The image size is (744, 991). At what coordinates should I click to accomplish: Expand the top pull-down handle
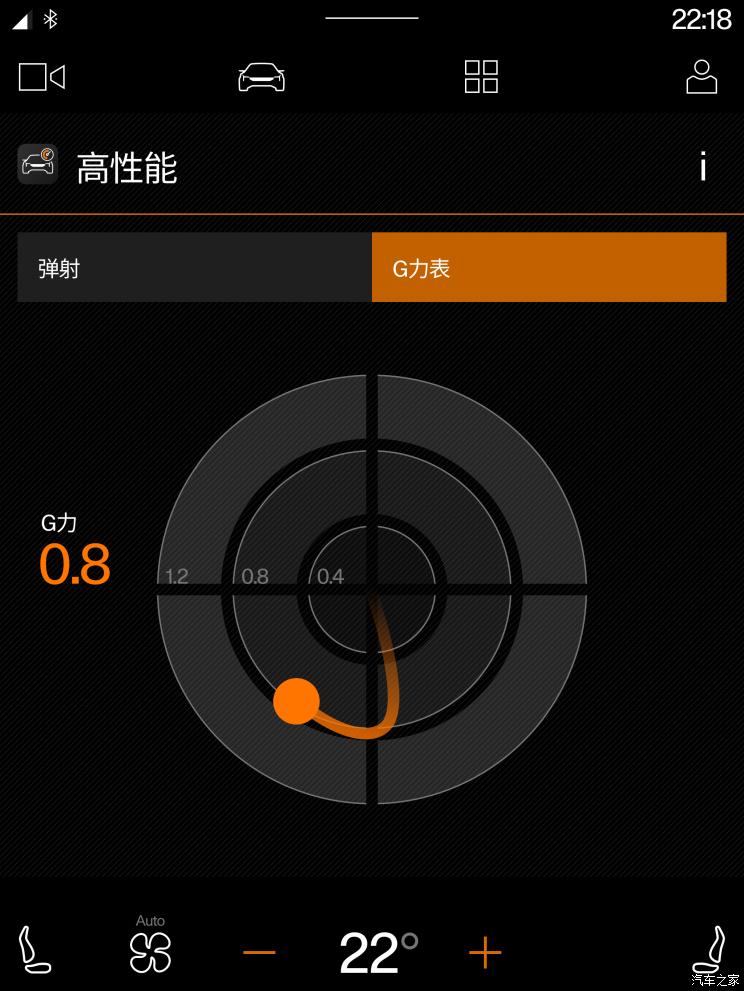click(x=371, y=17)
